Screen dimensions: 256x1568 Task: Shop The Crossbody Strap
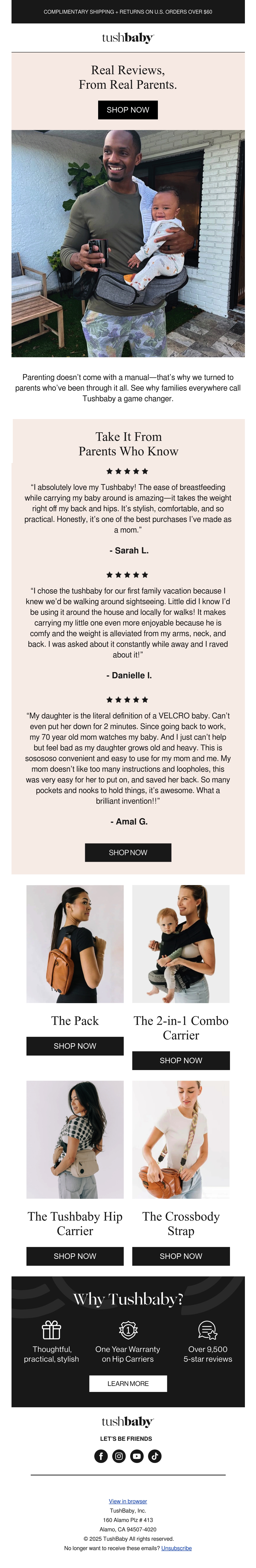click(181, 1256)
